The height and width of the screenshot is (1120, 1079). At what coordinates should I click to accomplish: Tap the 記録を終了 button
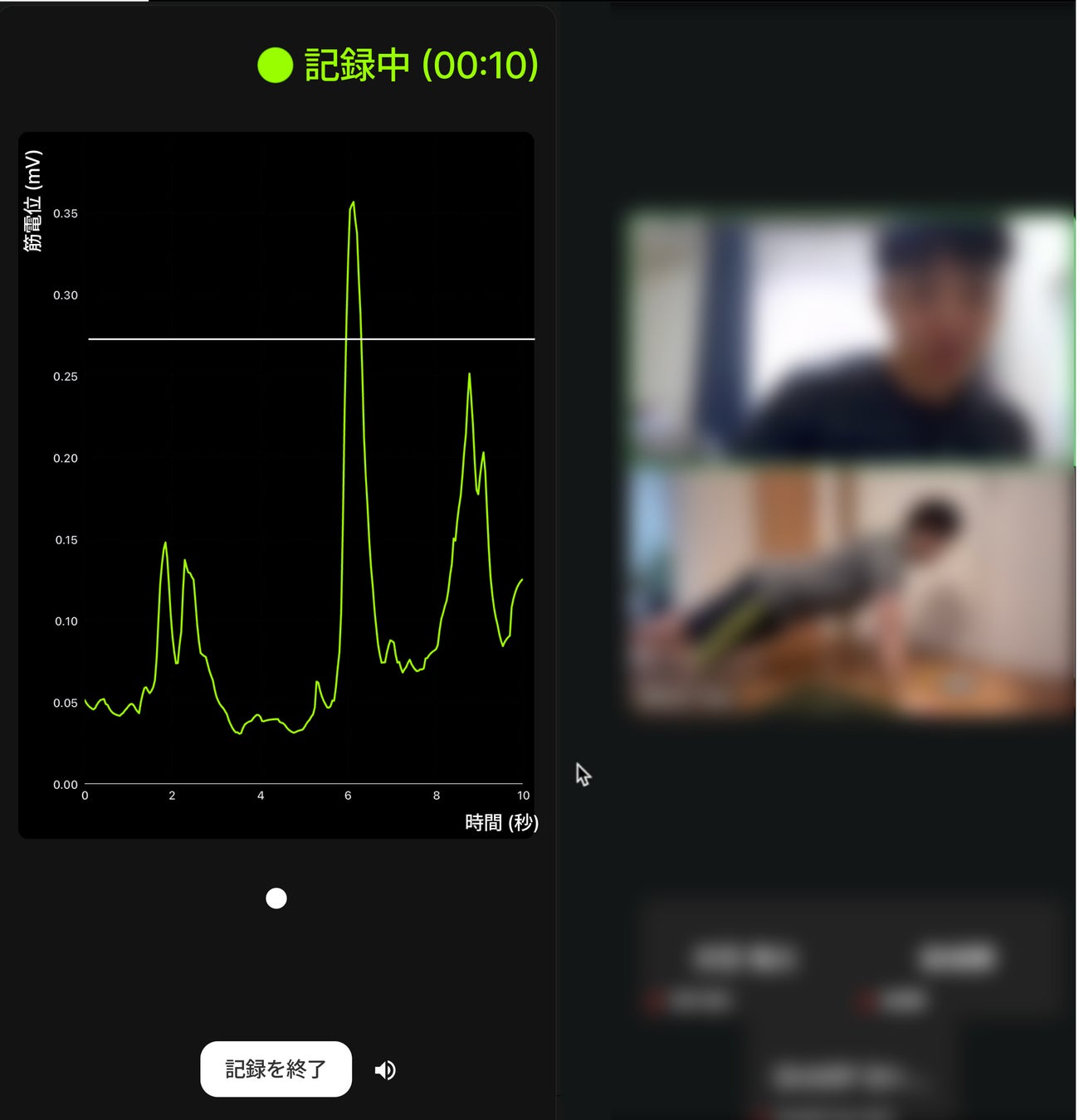click(x=276, y=1069)
